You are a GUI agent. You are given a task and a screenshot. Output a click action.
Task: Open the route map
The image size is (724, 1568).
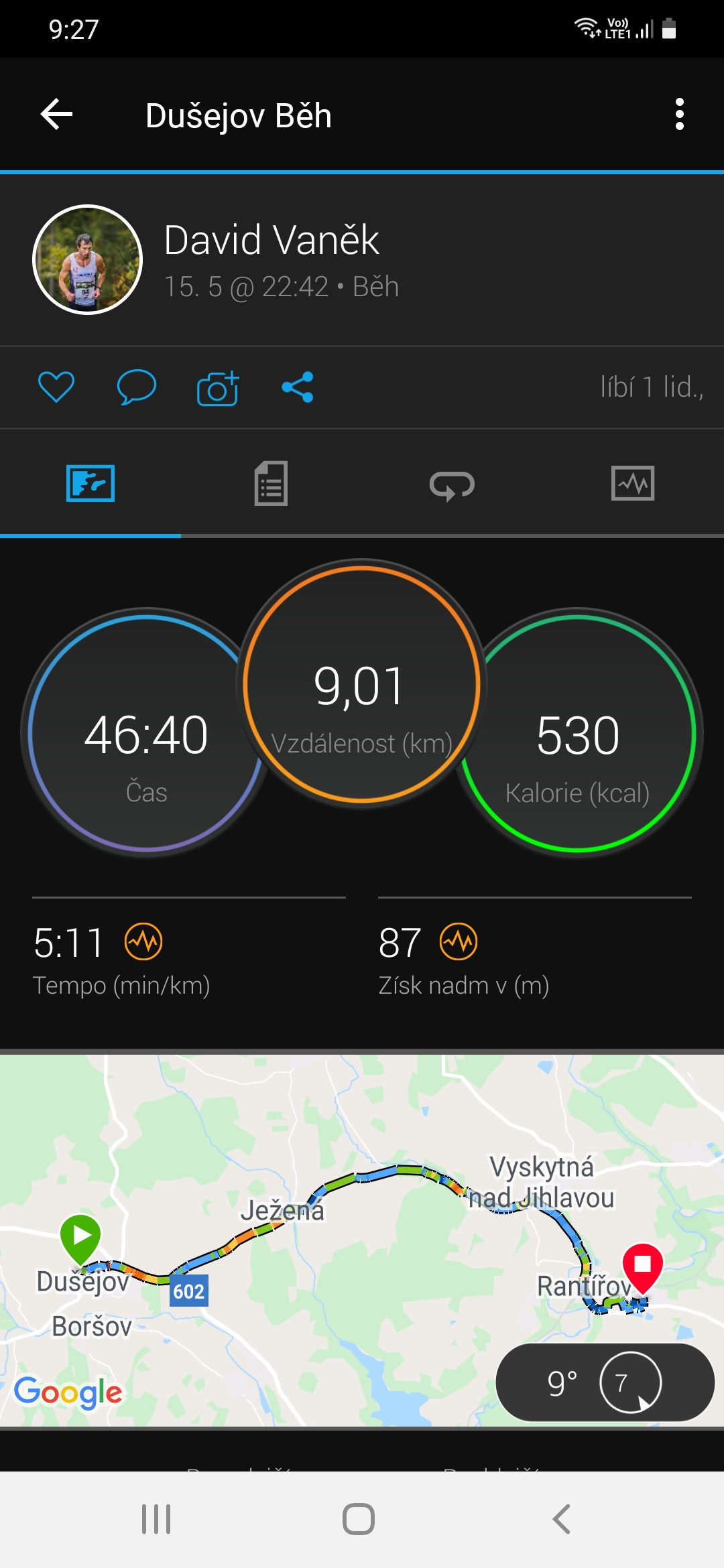[x=362, y=1241]
